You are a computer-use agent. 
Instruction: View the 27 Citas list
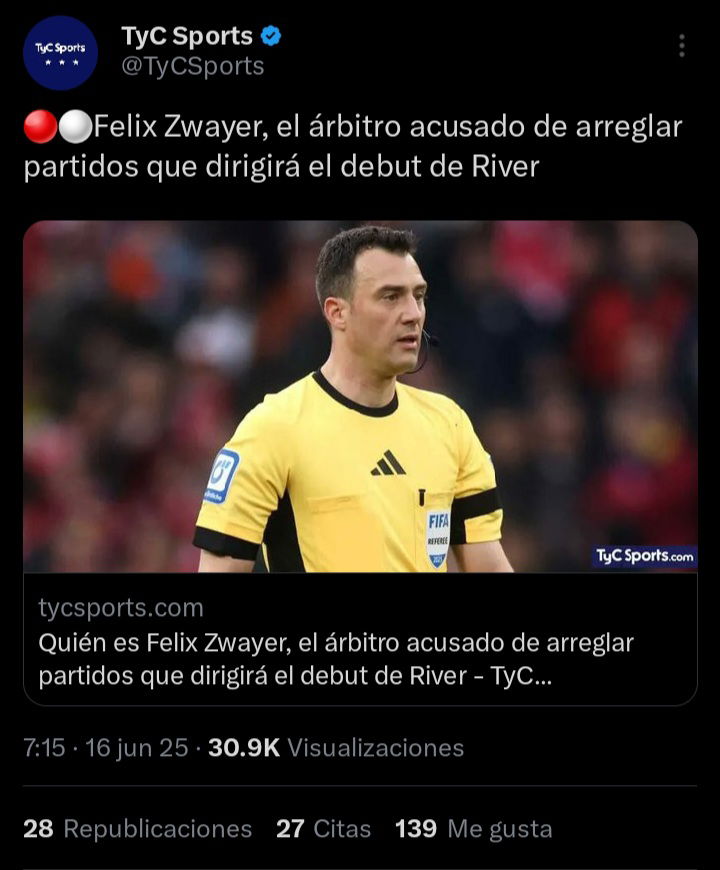[x=323, y=829]
